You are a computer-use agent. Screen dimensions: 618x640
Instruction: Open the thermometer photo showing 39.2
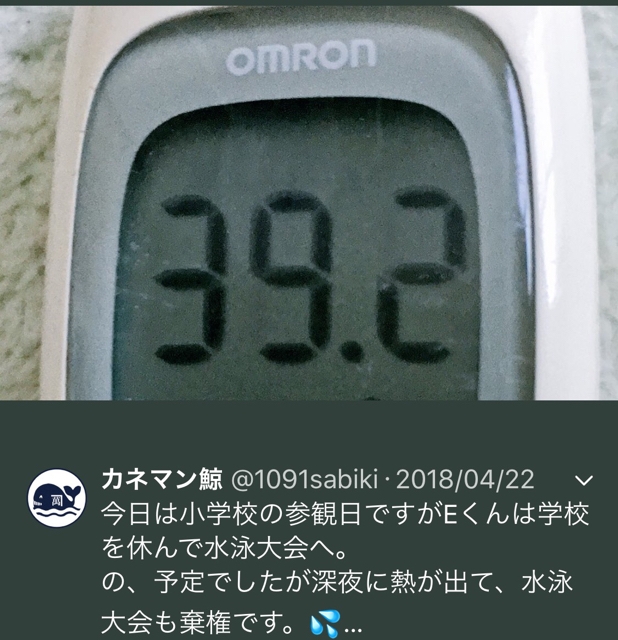(309, 200)
